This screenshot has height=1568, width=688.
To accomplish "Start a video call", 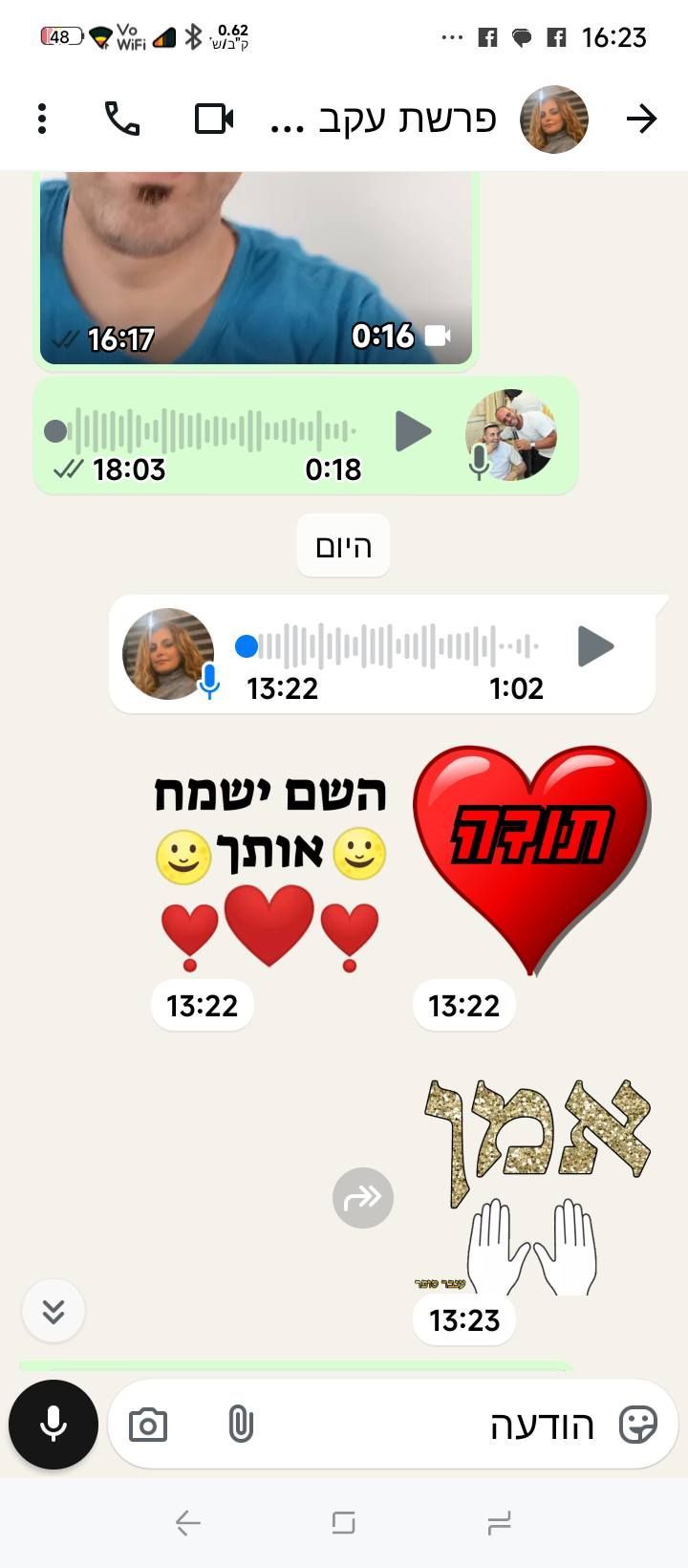I will (x=214, y=119).
